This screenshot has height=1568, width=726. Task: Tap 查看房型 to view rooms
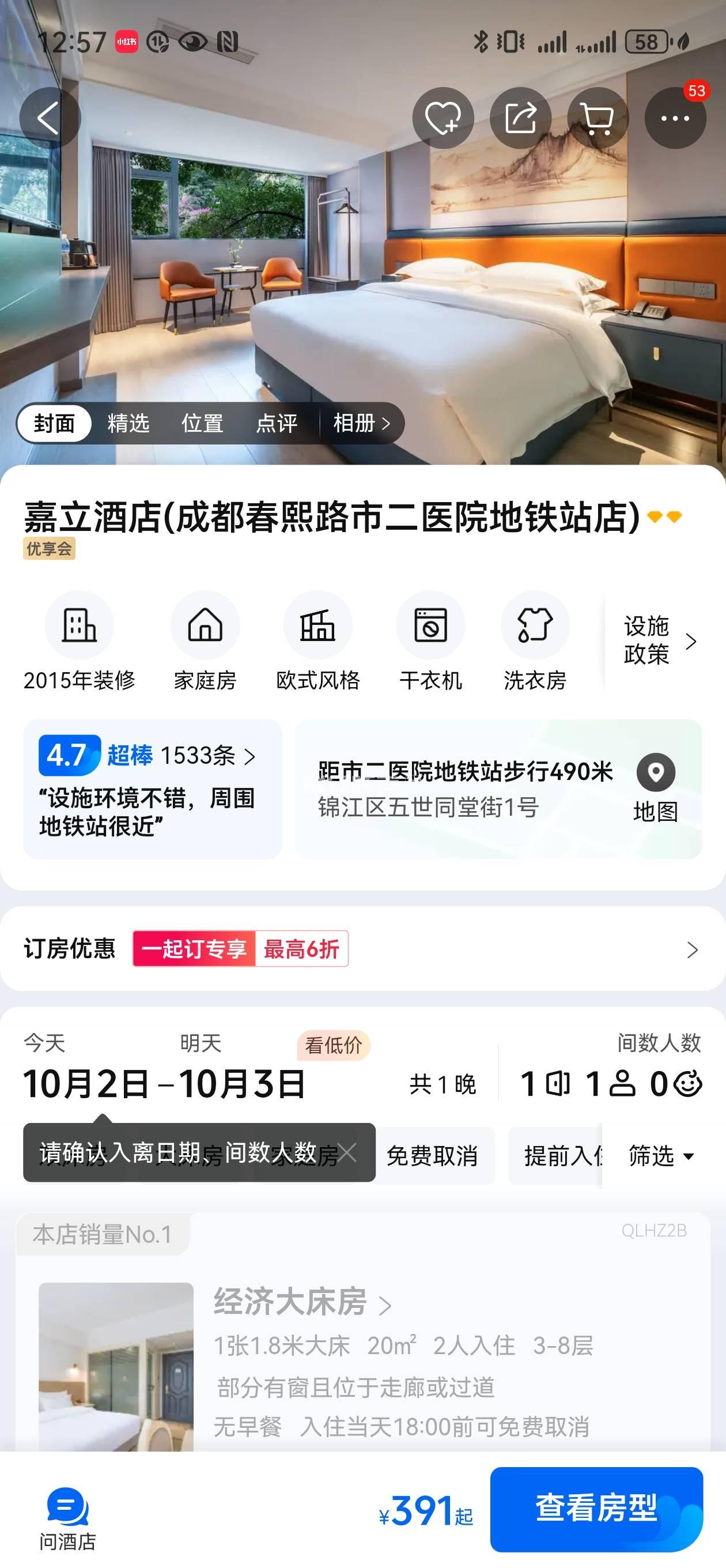[x=596, y=1509]
